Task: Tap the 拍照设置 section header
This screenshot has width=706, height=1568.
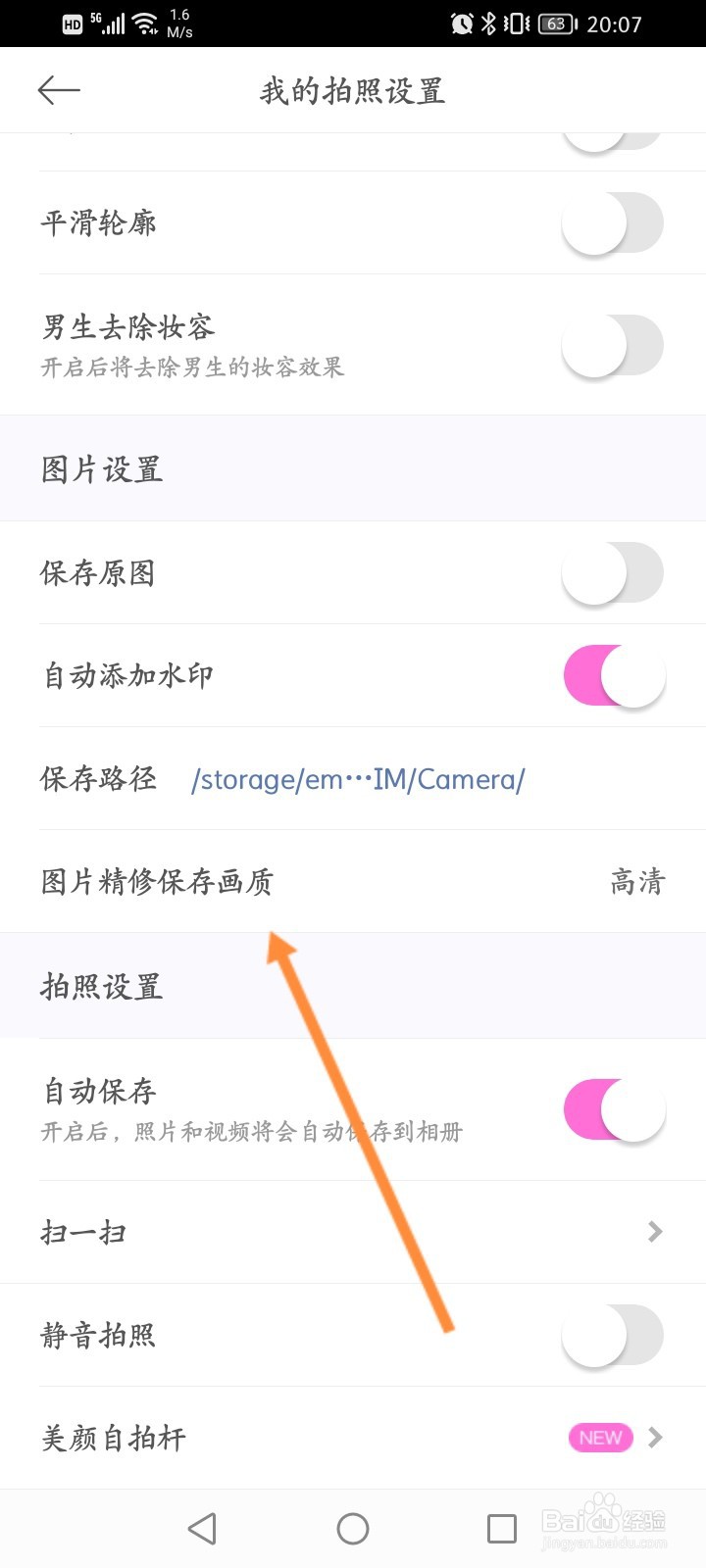Action: click(x=101, y=986)
